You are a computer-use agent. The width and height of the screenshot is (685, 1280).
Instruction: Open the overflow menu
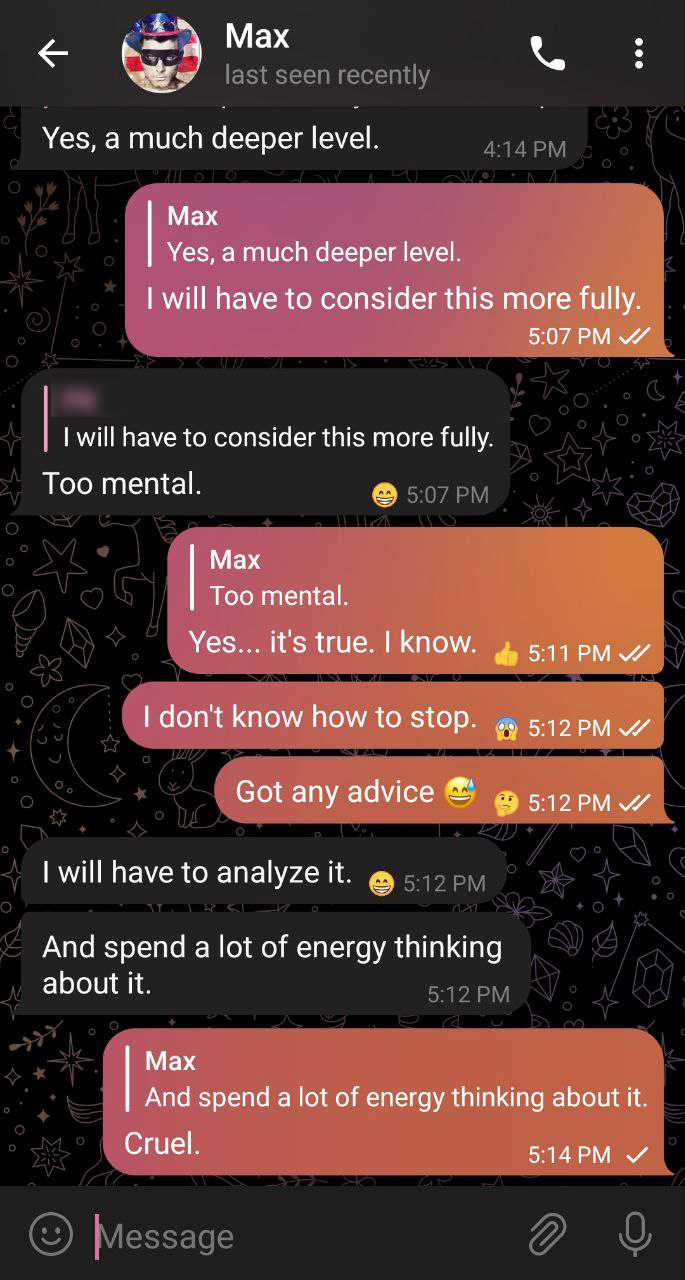coord(638,54)
